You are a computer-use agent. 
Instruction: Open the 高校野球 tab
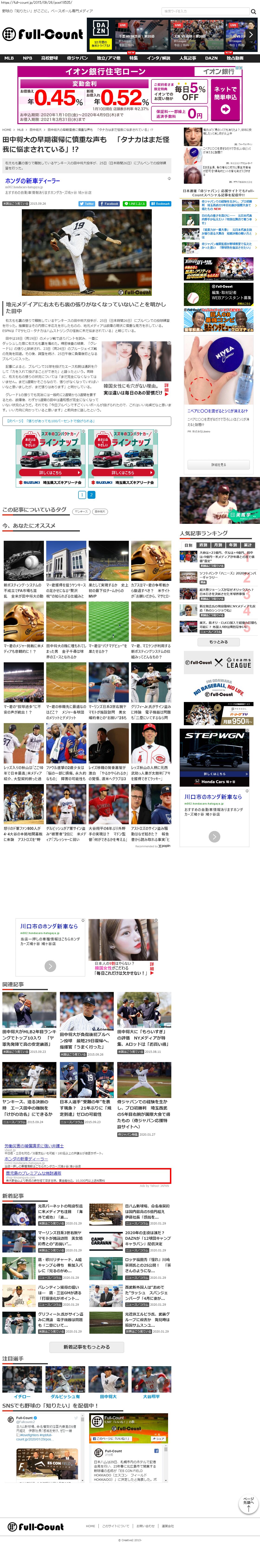point(49,58)
